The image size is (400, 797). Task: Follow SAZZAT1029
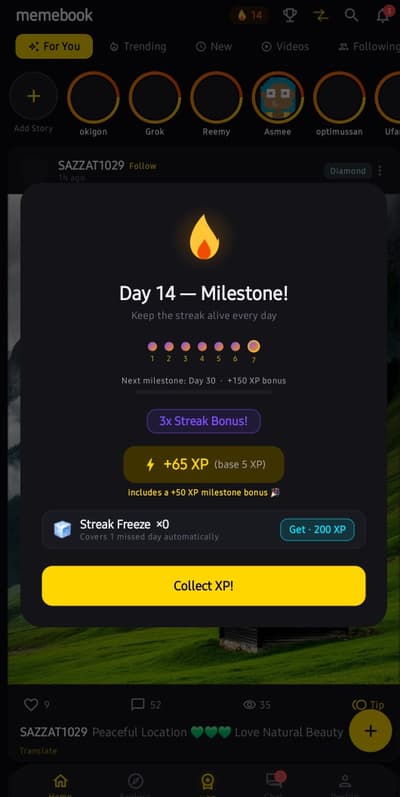click(x=143, y=166)
